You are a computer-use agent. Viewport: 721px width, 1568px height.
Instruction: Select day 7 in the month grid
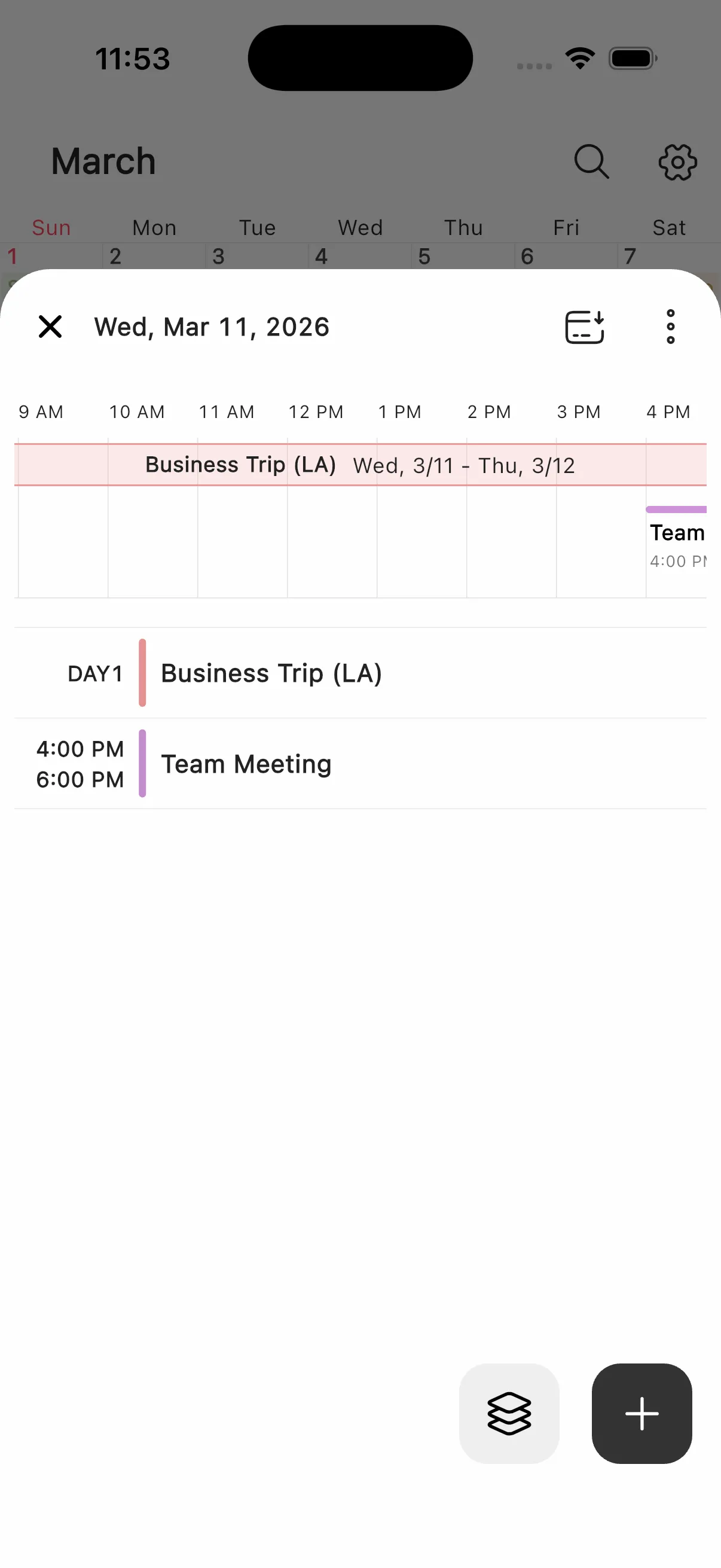click(630, 257)
